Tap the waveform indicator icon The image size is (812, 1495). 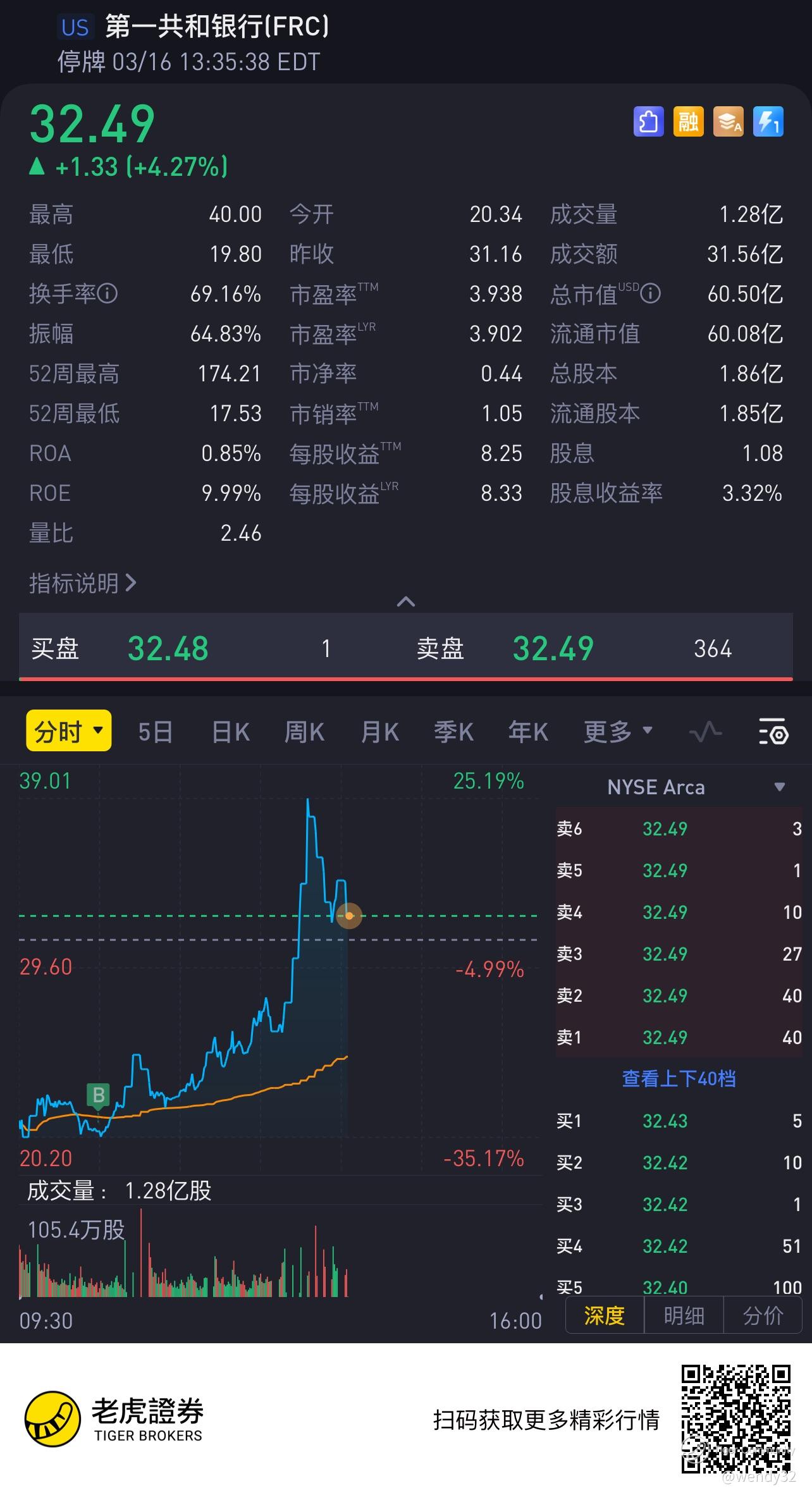(x=705, y=732)
